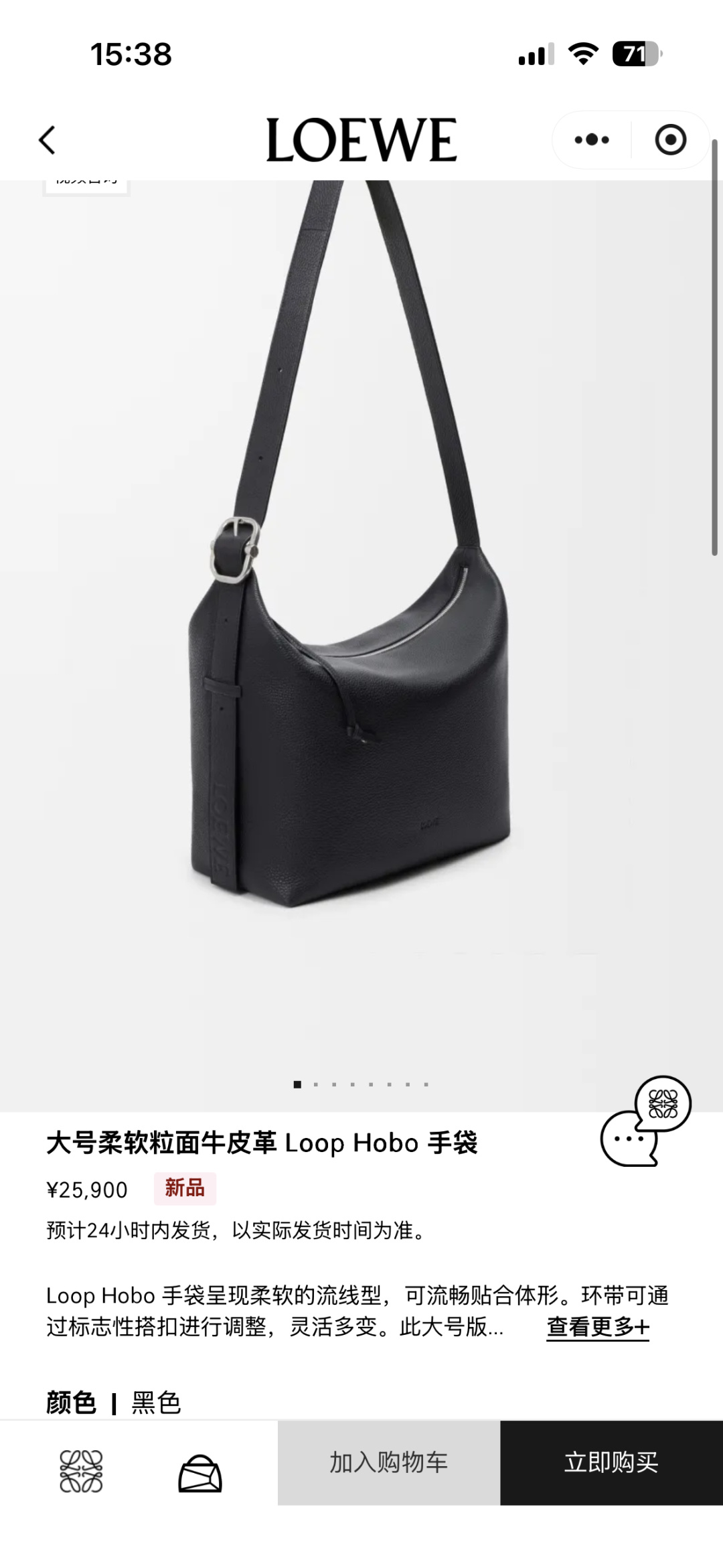Expand description via 查看更多+

(598, 1326)
